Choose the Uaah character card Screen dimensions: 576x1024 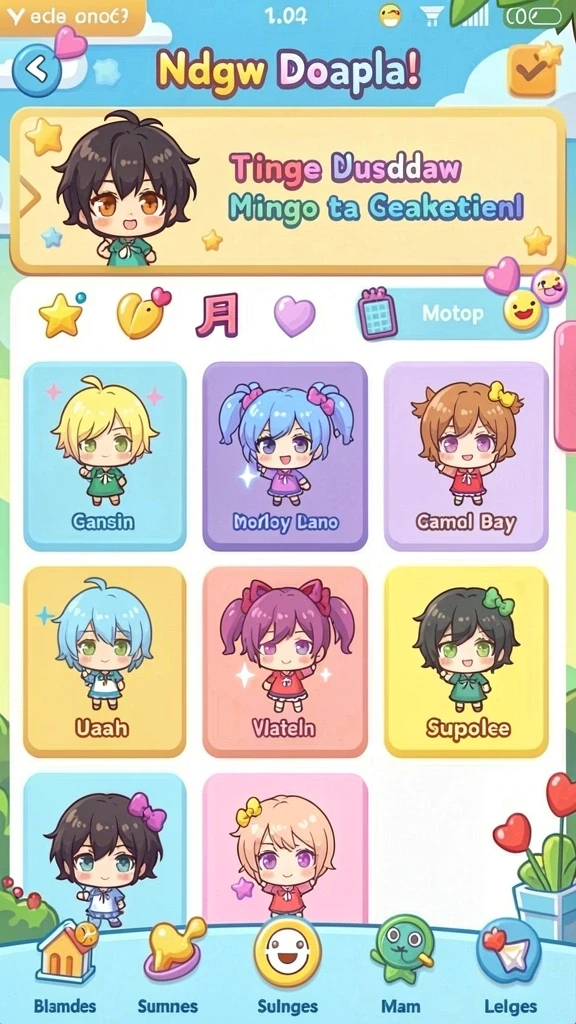[x=104, y=662]
